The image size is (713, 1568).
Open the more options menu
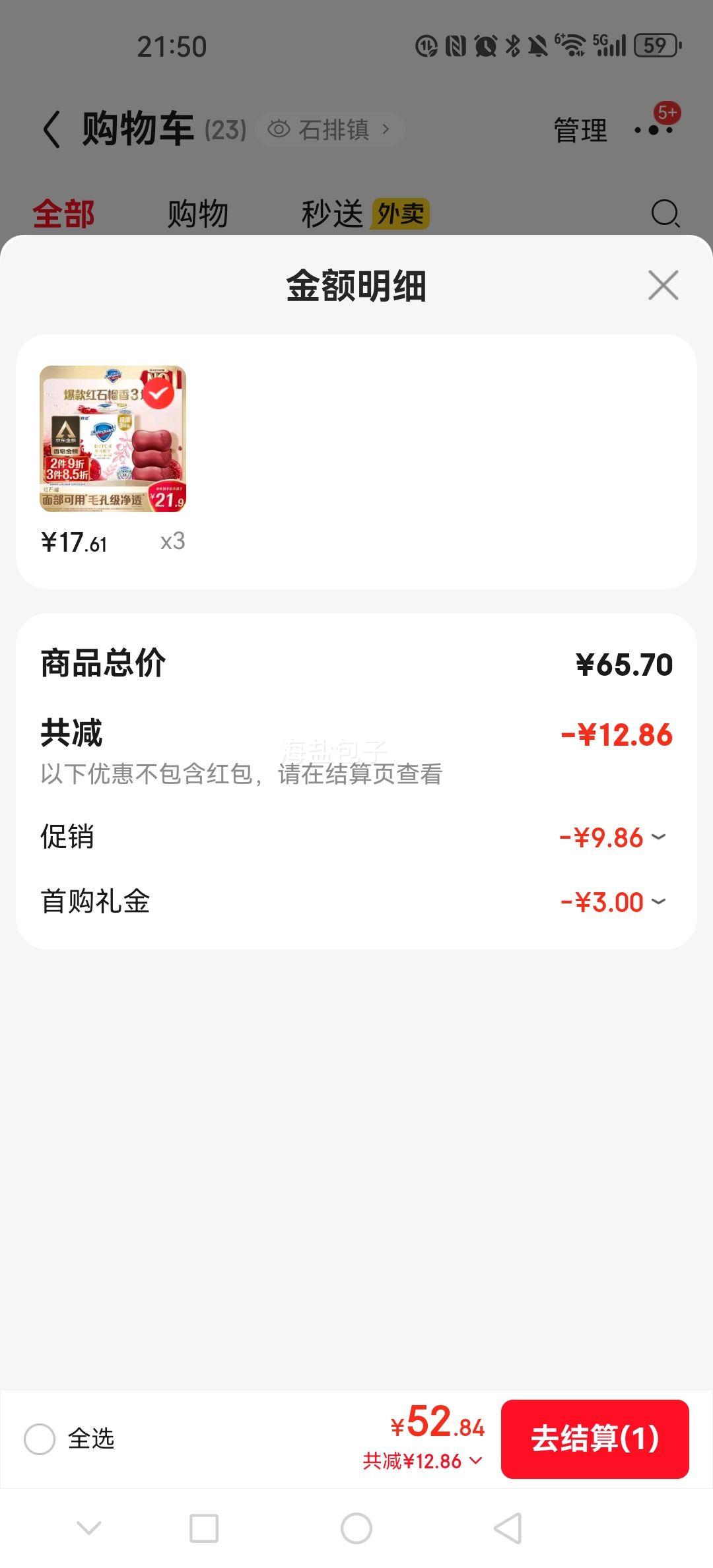654,130
